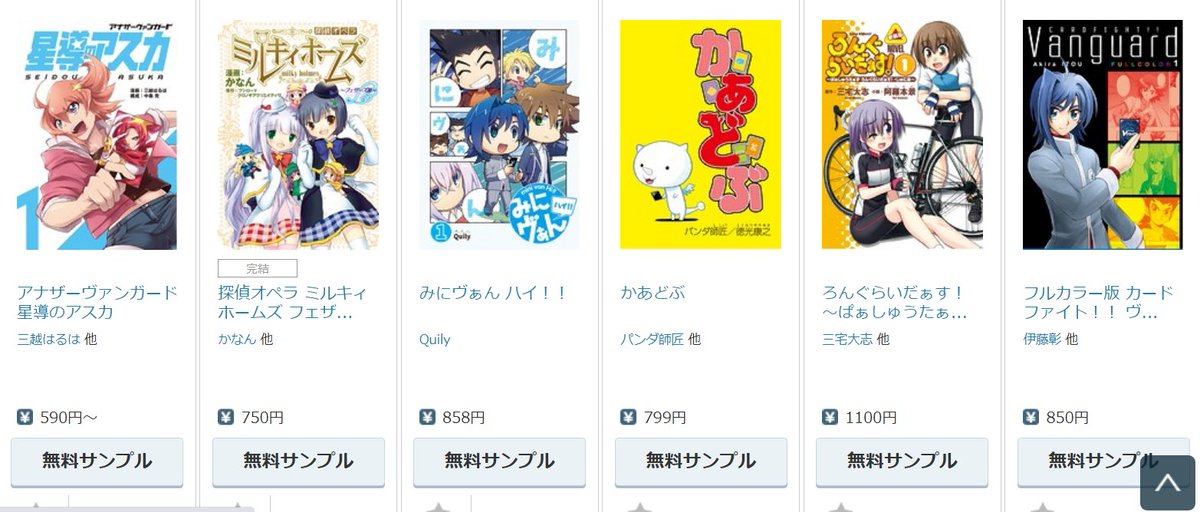
Task: View author パンダ師匠
Action: point(652,339)
